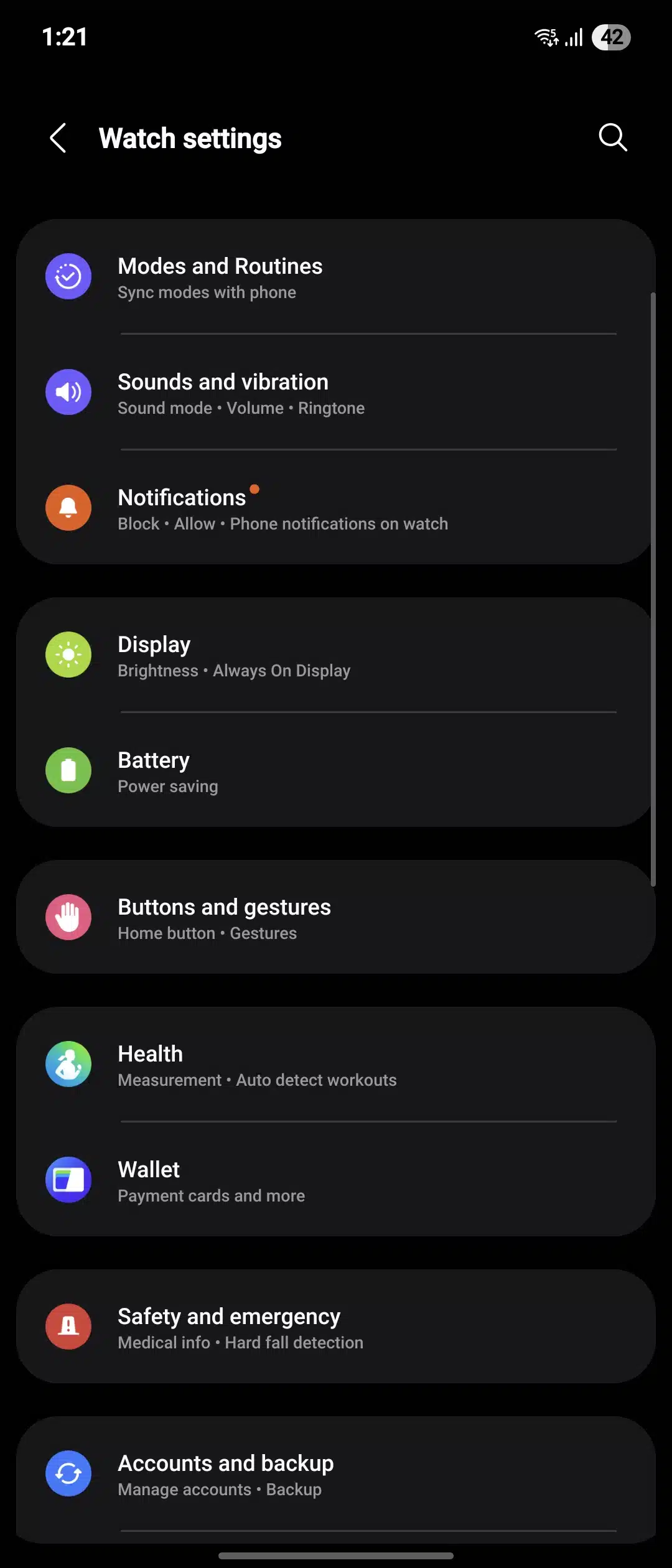Image resolution: width=672 pixels, height=1568 pixels.
Task: Open Modes and Routines settings
Action: (336, 277)
